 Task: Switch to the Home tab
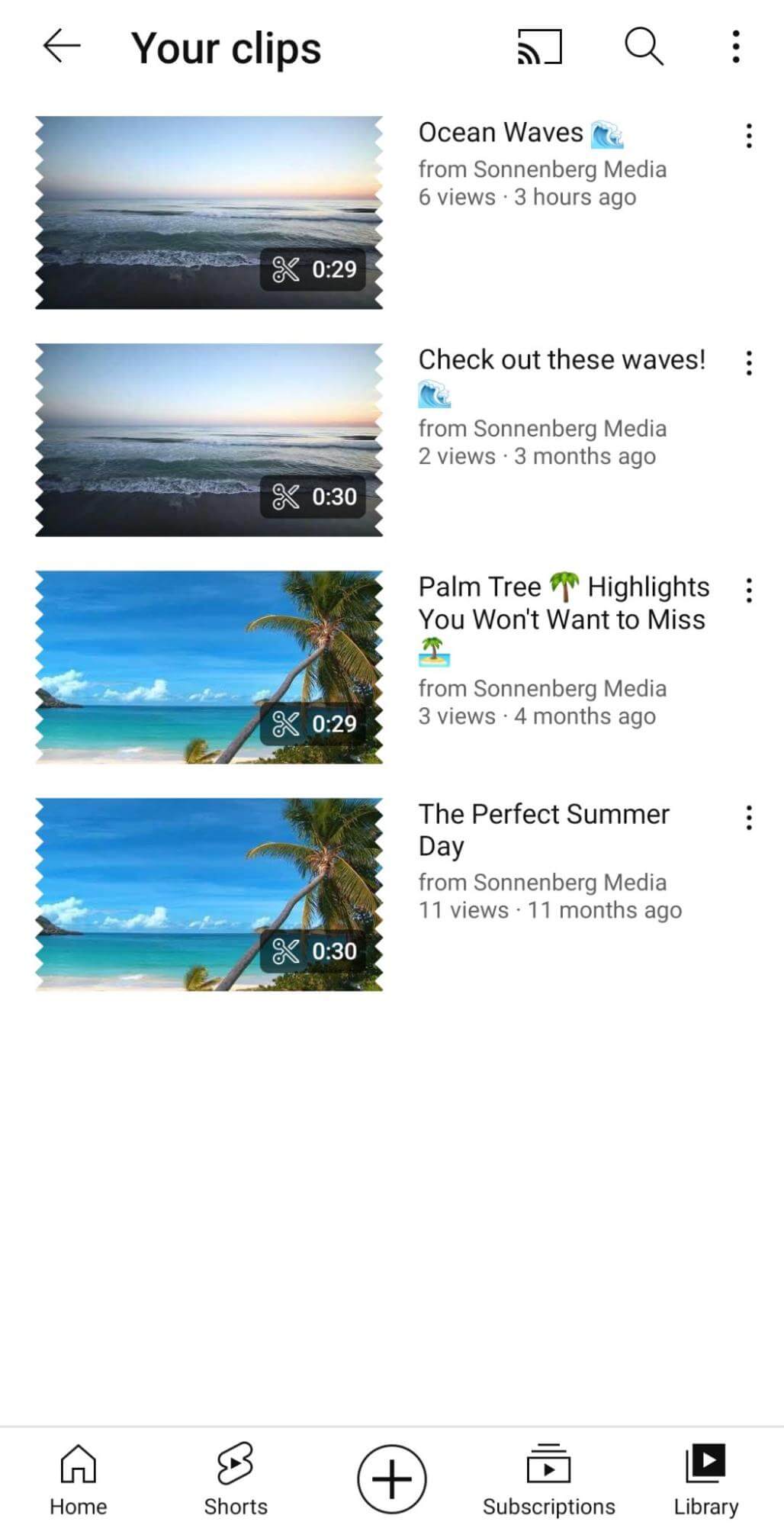tap(79, 1478)
